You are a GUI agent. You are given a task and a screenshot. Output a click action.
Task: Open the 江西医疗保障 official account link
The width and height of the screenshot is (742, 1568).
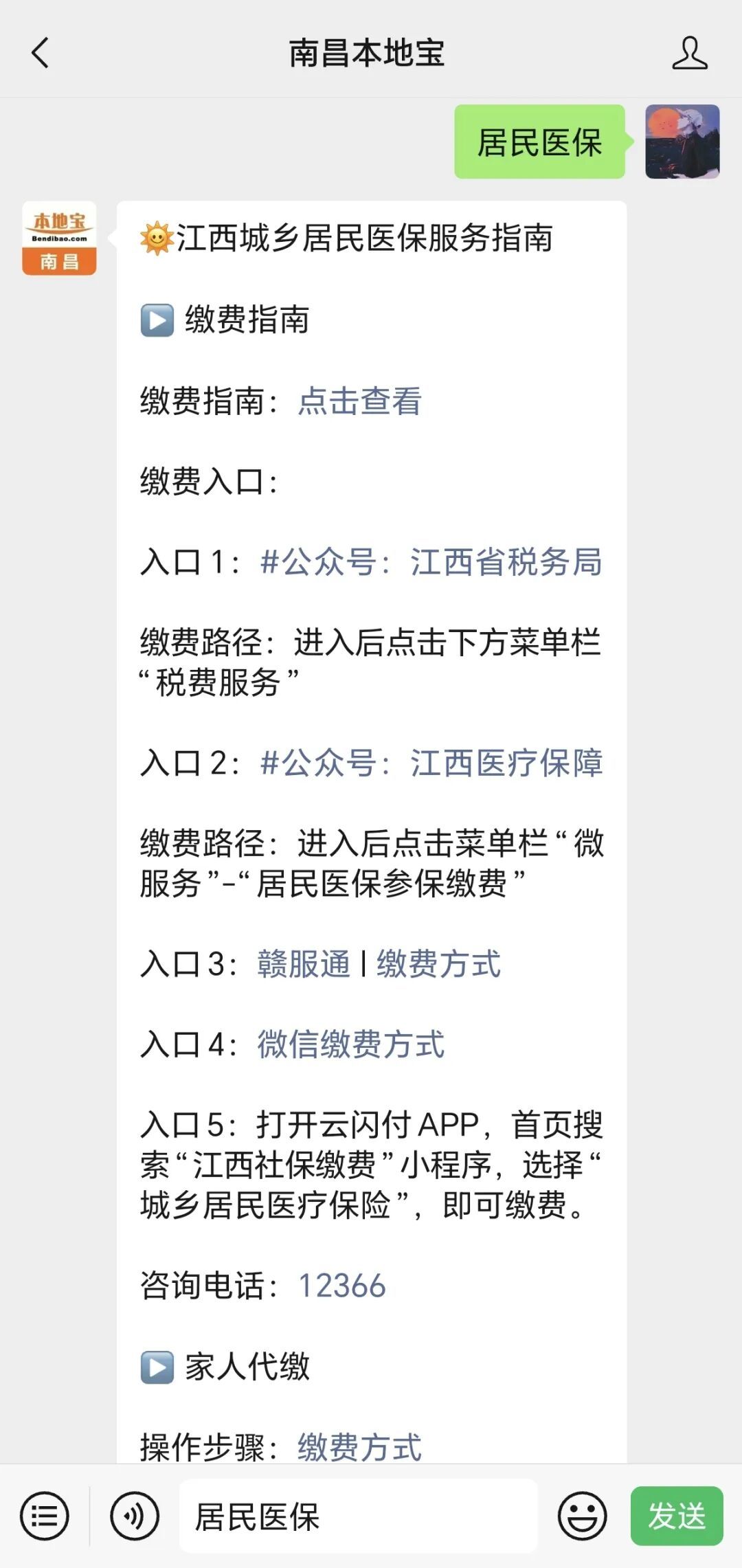(431, 763)
